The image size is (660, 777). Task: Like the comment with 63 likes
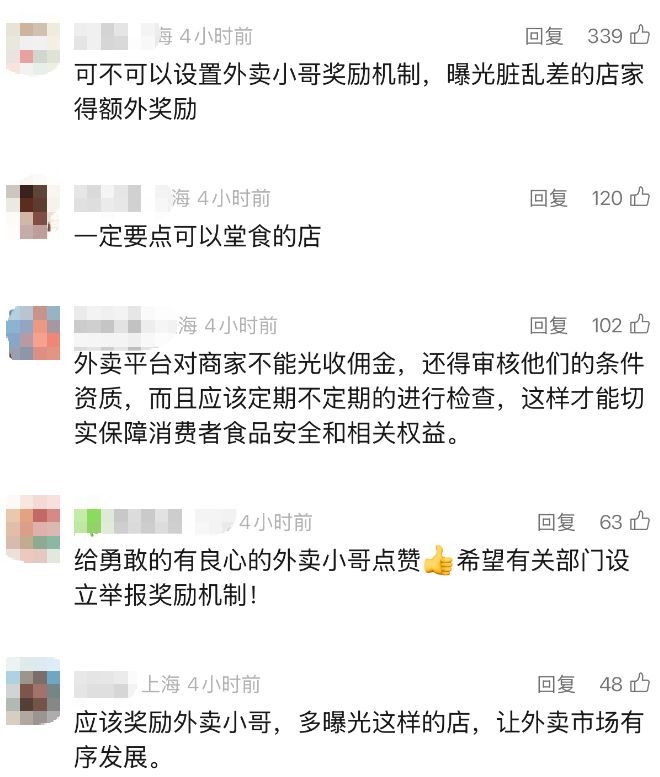(640, 521)
